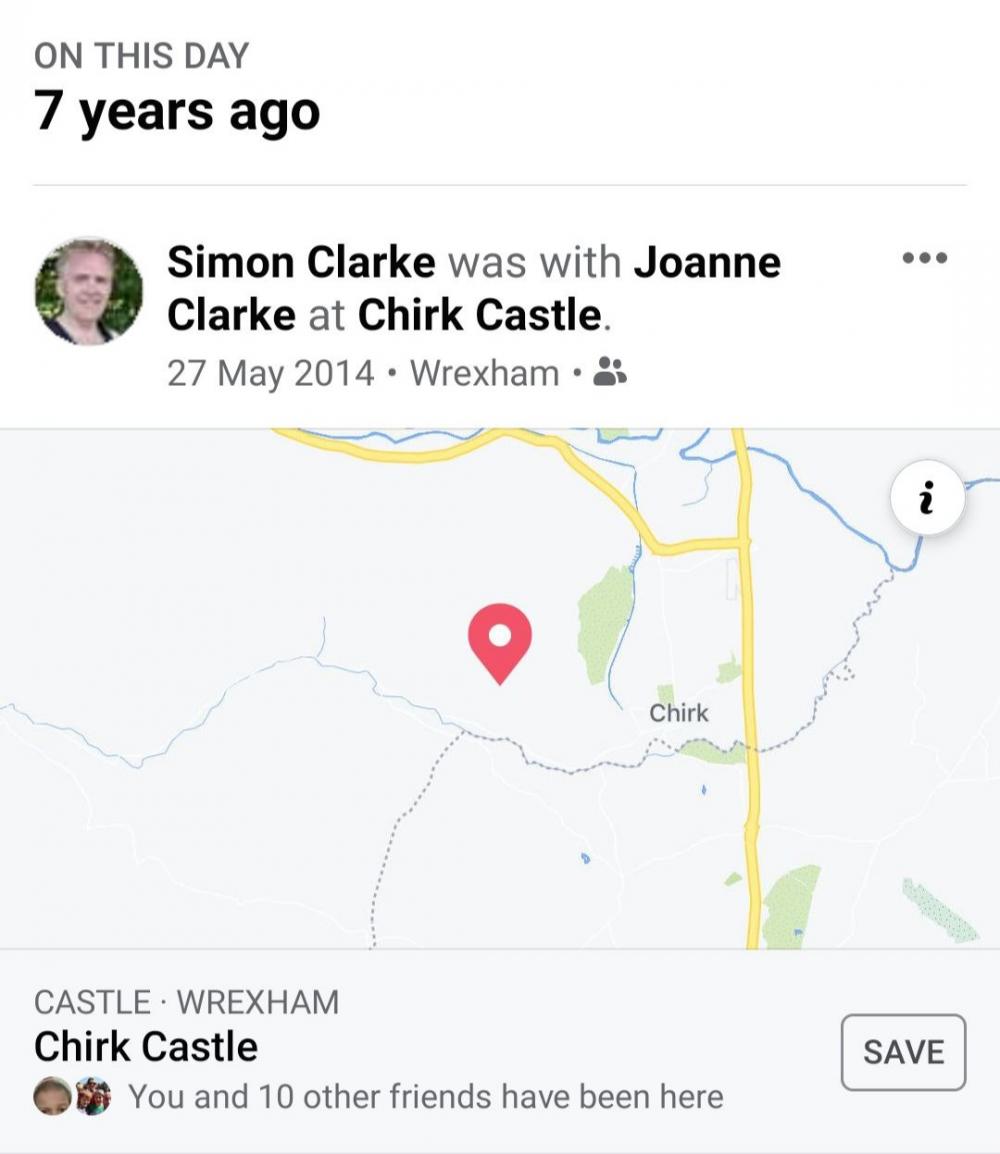The height and width of the screenshot is (1154, 1000).
Task: Open Simon Clarke's name link
Action: 301,263
